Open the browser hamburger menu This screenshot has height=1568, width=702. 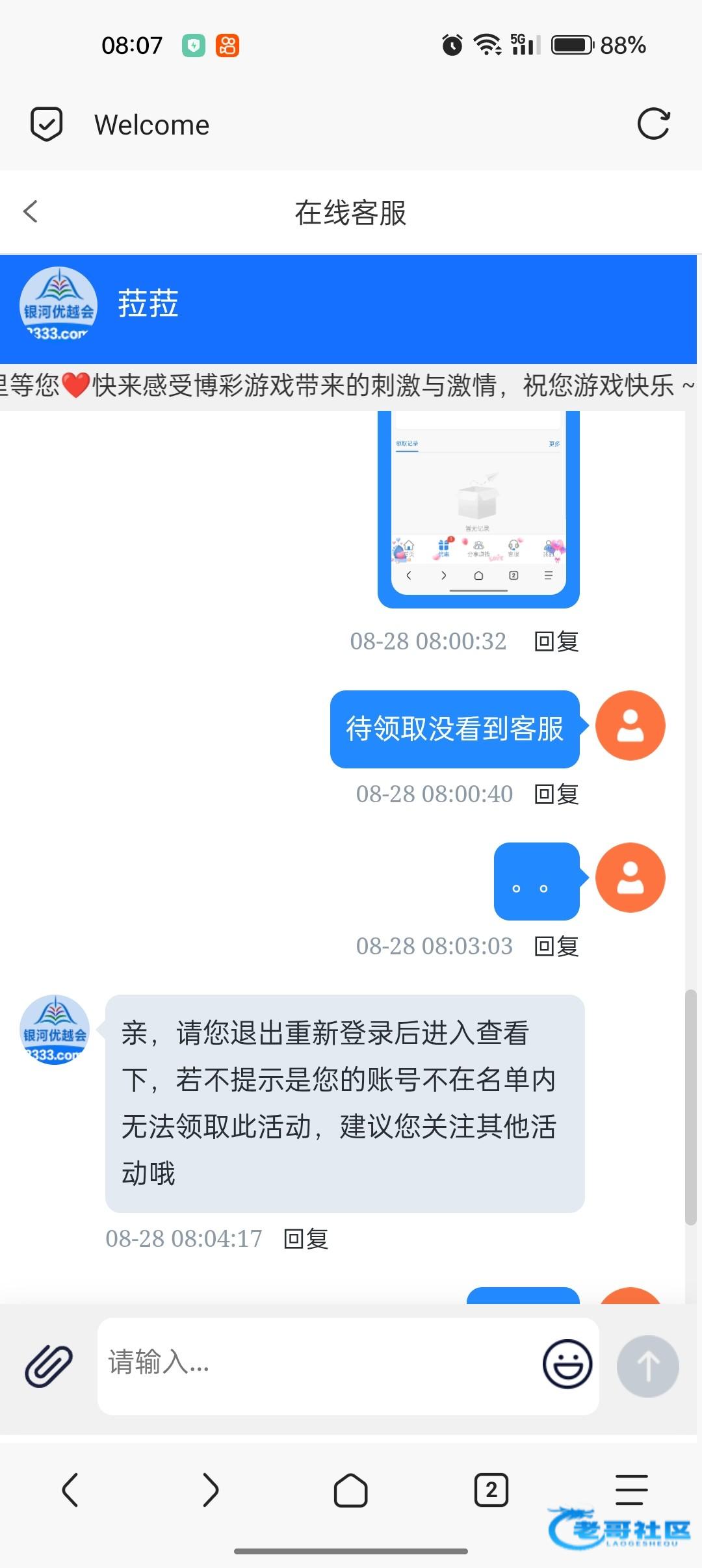point(631,1489)
